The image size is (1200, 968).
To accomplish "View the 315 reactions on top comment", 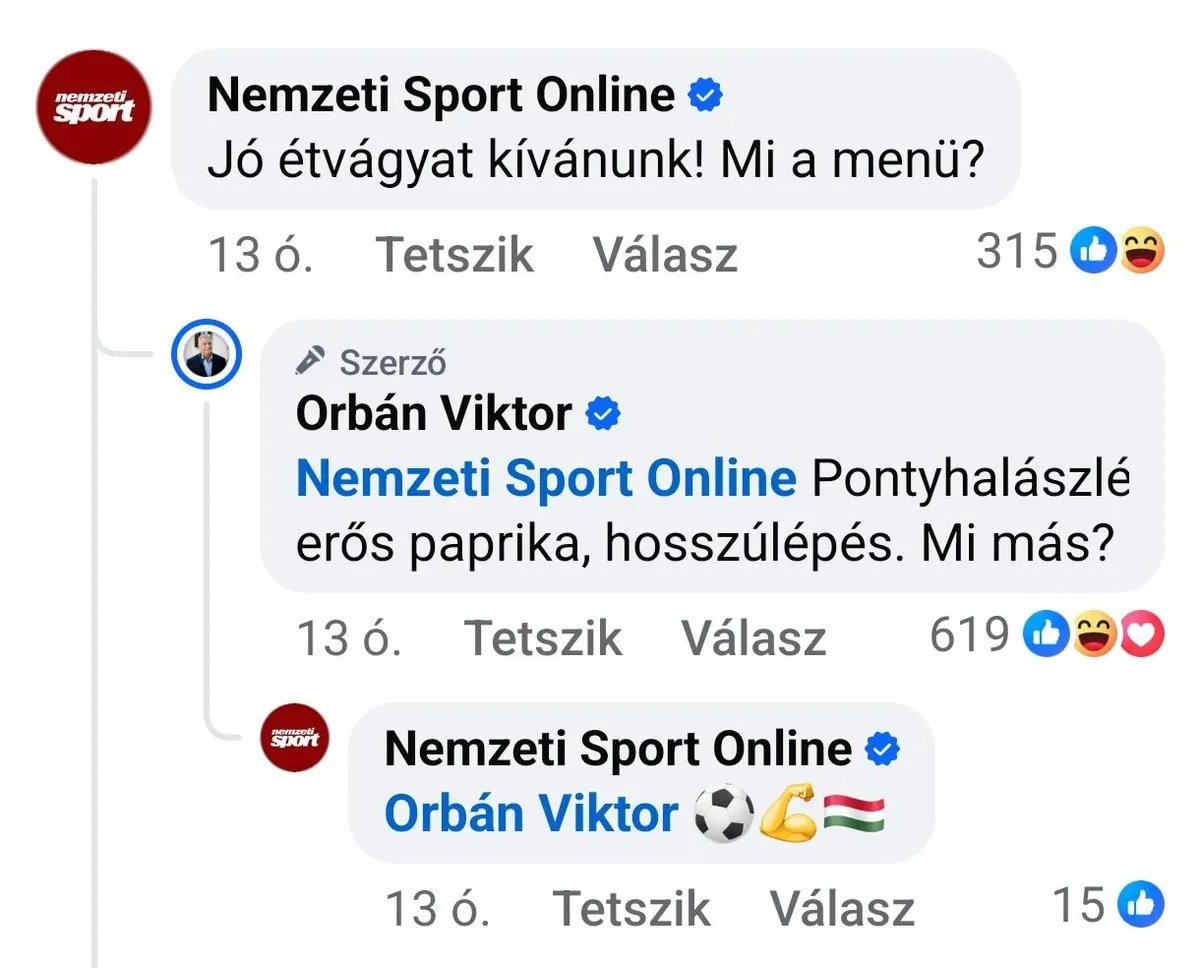I will (1070, 253).
